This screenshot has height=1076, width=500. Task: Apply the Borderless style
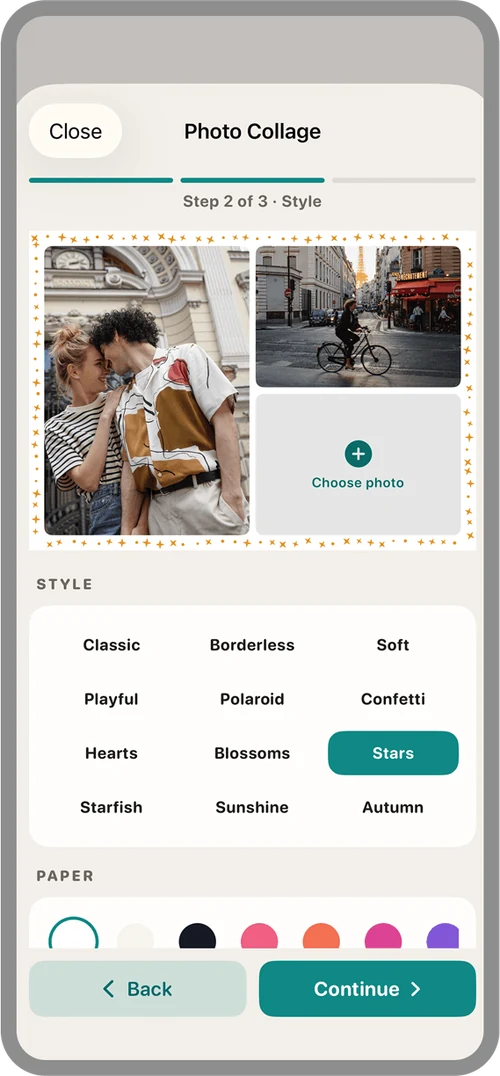(x=252, y=645)
